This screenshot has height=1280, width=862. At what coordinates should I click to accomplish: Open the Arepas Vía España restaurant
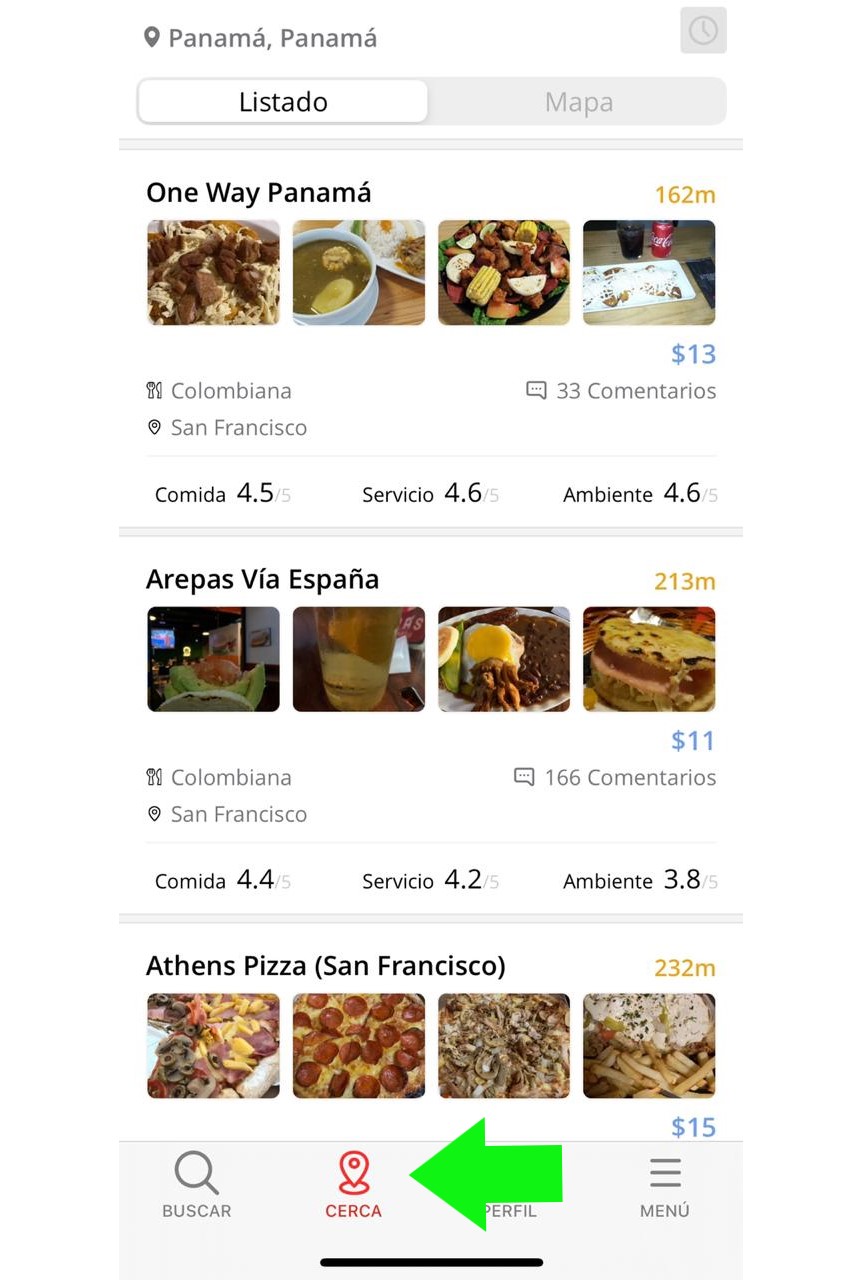(x=263, y=580)
